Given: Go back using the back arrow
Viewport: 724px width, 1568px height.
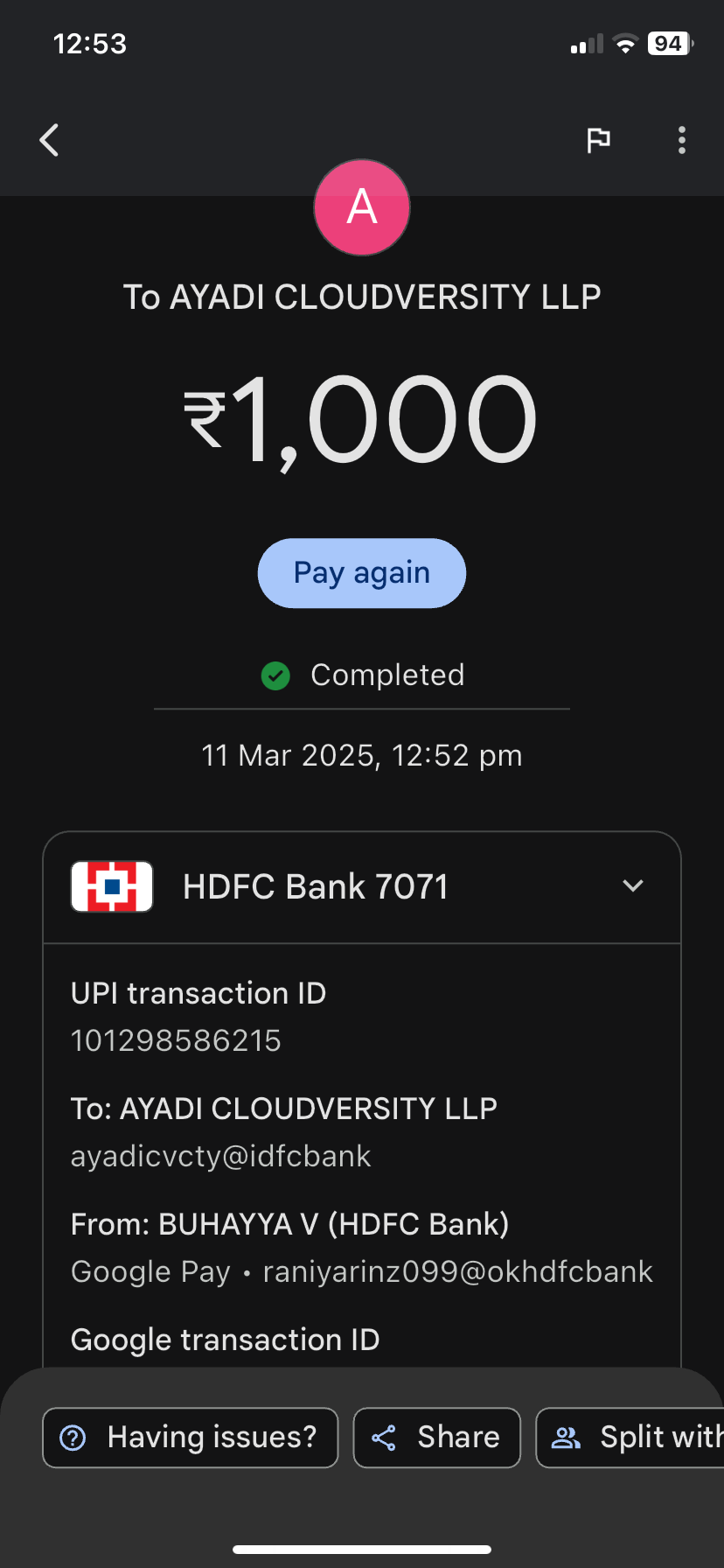Looking at the screenshot, I should 50,140.
